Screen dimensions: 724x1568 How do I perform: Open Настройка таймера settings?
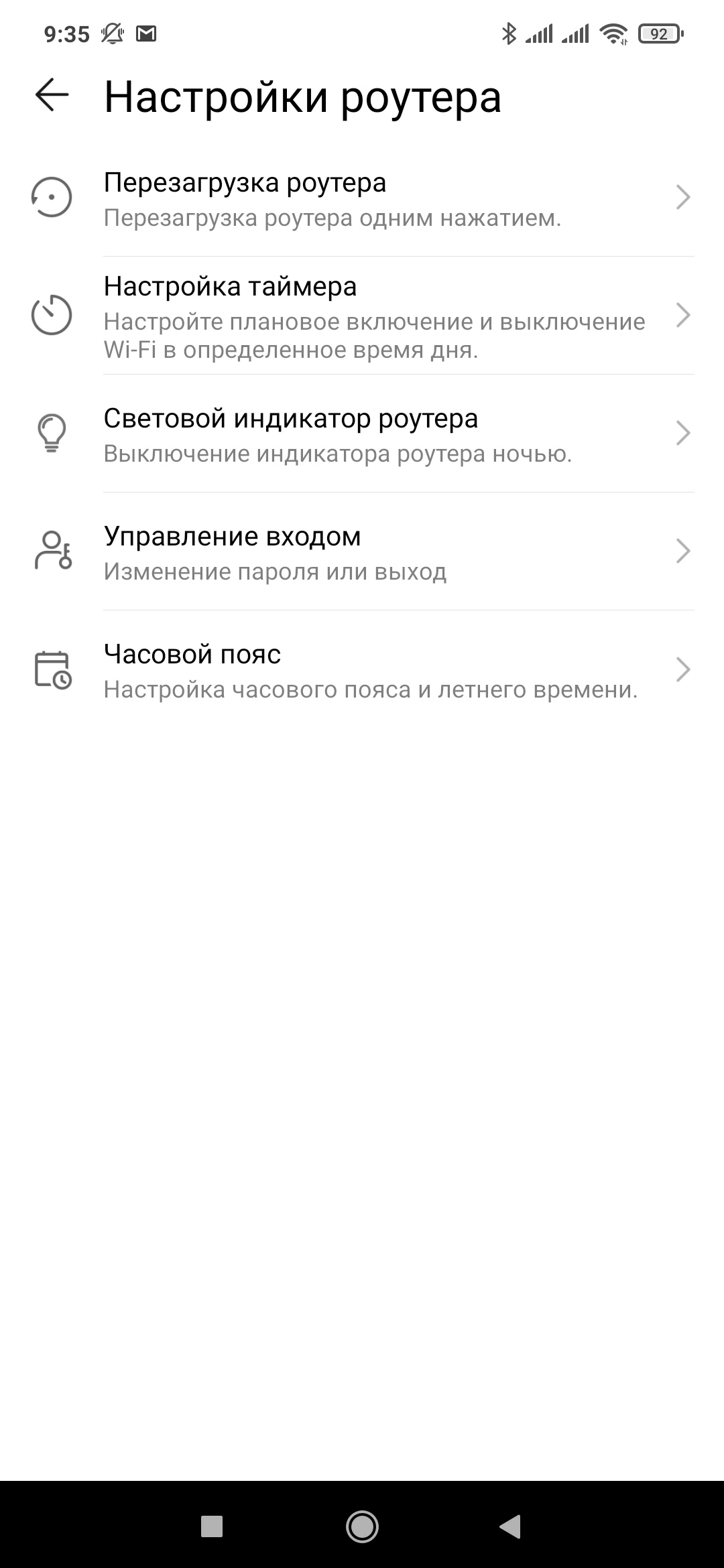point(362,316)
